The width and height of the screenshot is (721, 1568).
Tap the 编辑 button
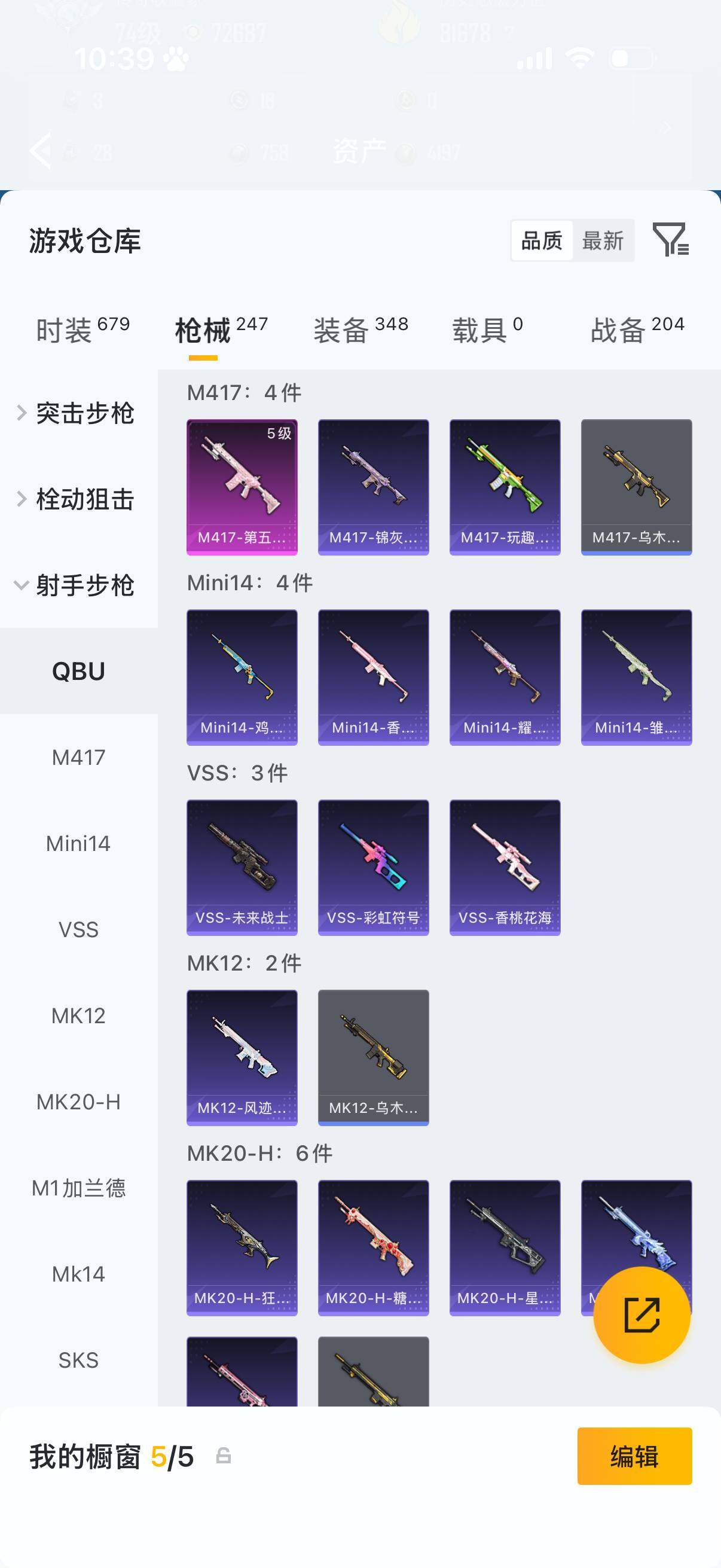click(634, 1456)
